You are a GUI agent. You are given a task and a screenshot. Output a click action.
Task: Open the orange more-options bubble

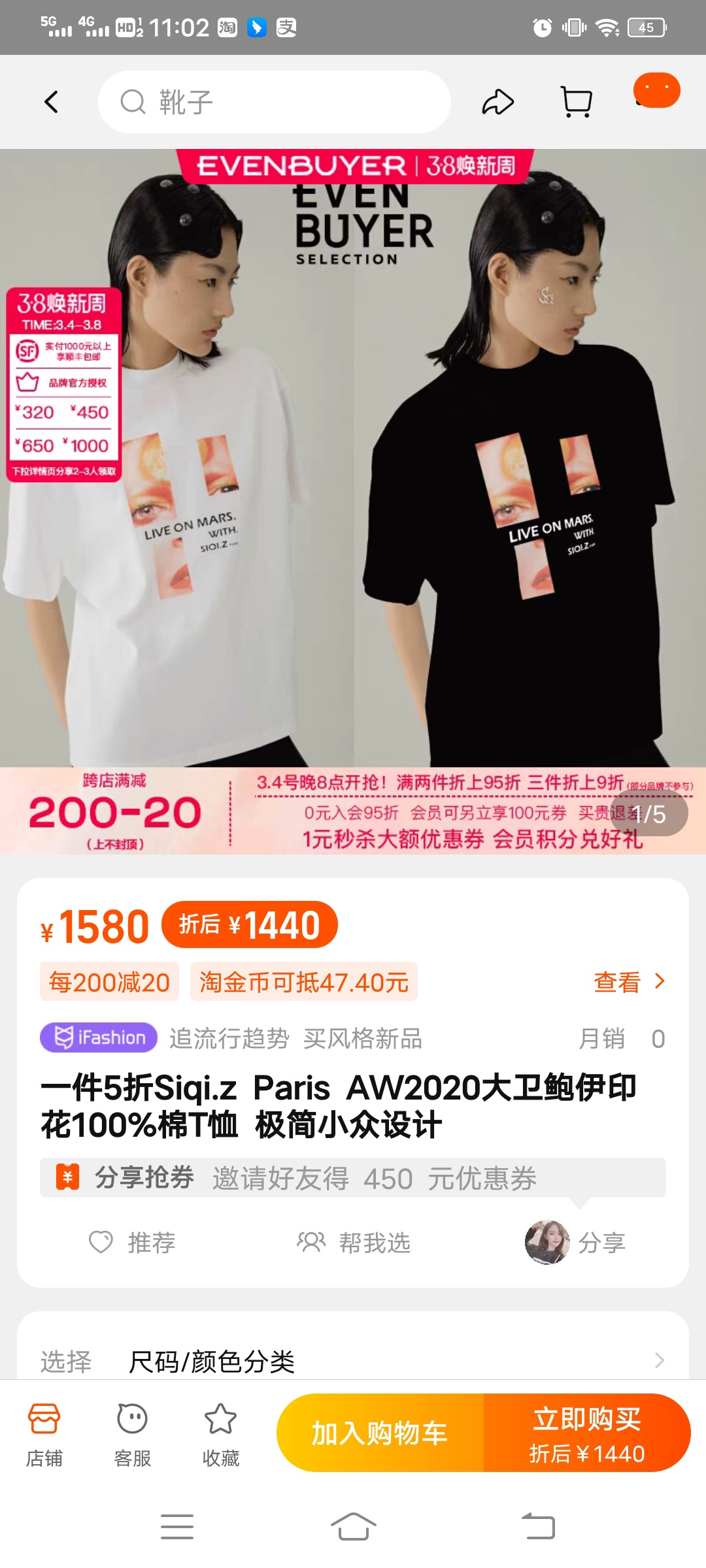pyautogui.click(x=656, y=90)
